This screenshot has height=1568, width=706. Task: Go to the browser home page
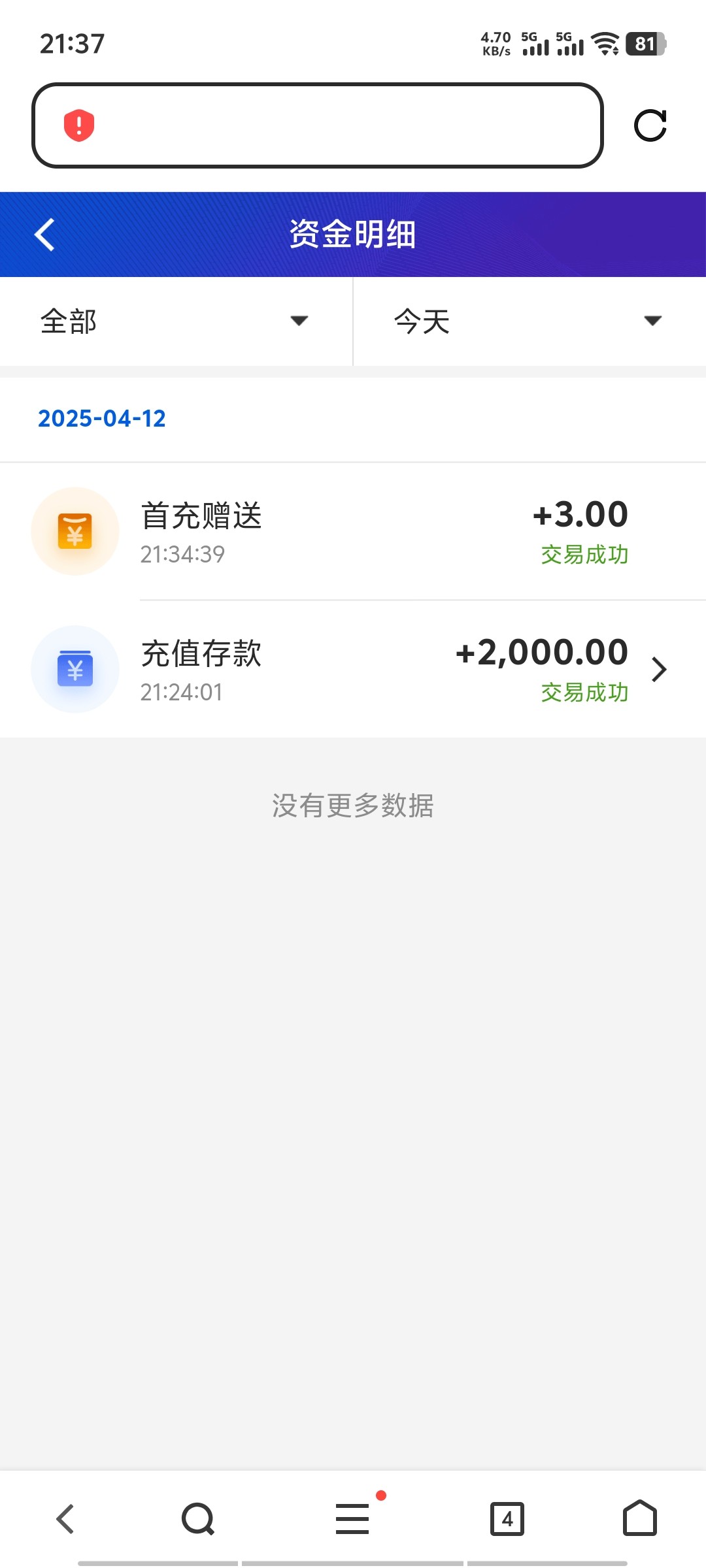tap(640, 1518)
